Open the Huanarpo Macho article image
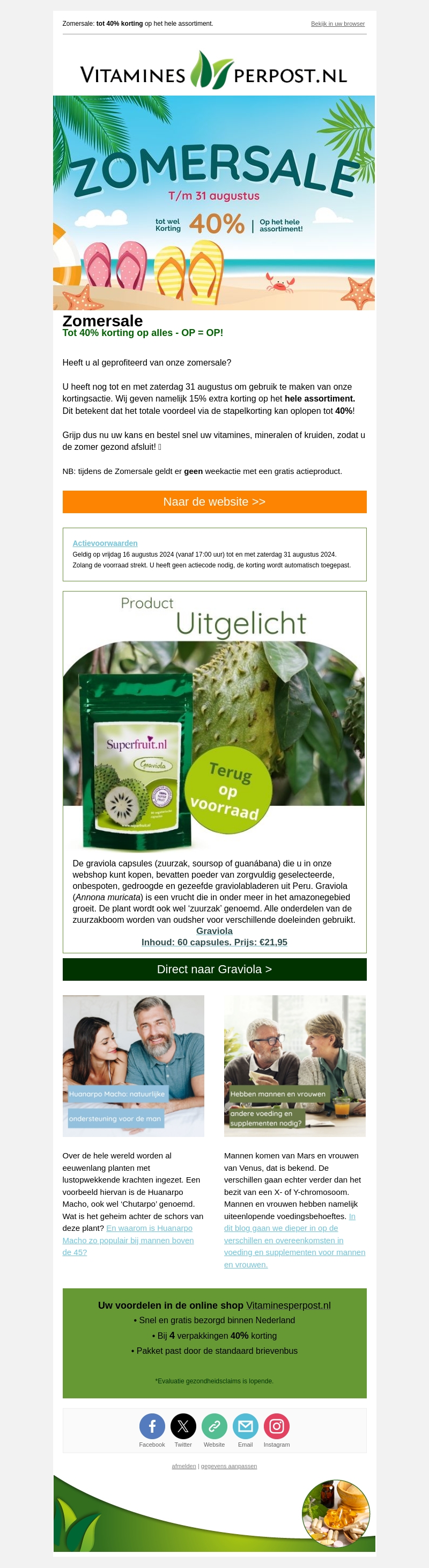This screenshot has width=429, height=1568. tap(134, 1065)
